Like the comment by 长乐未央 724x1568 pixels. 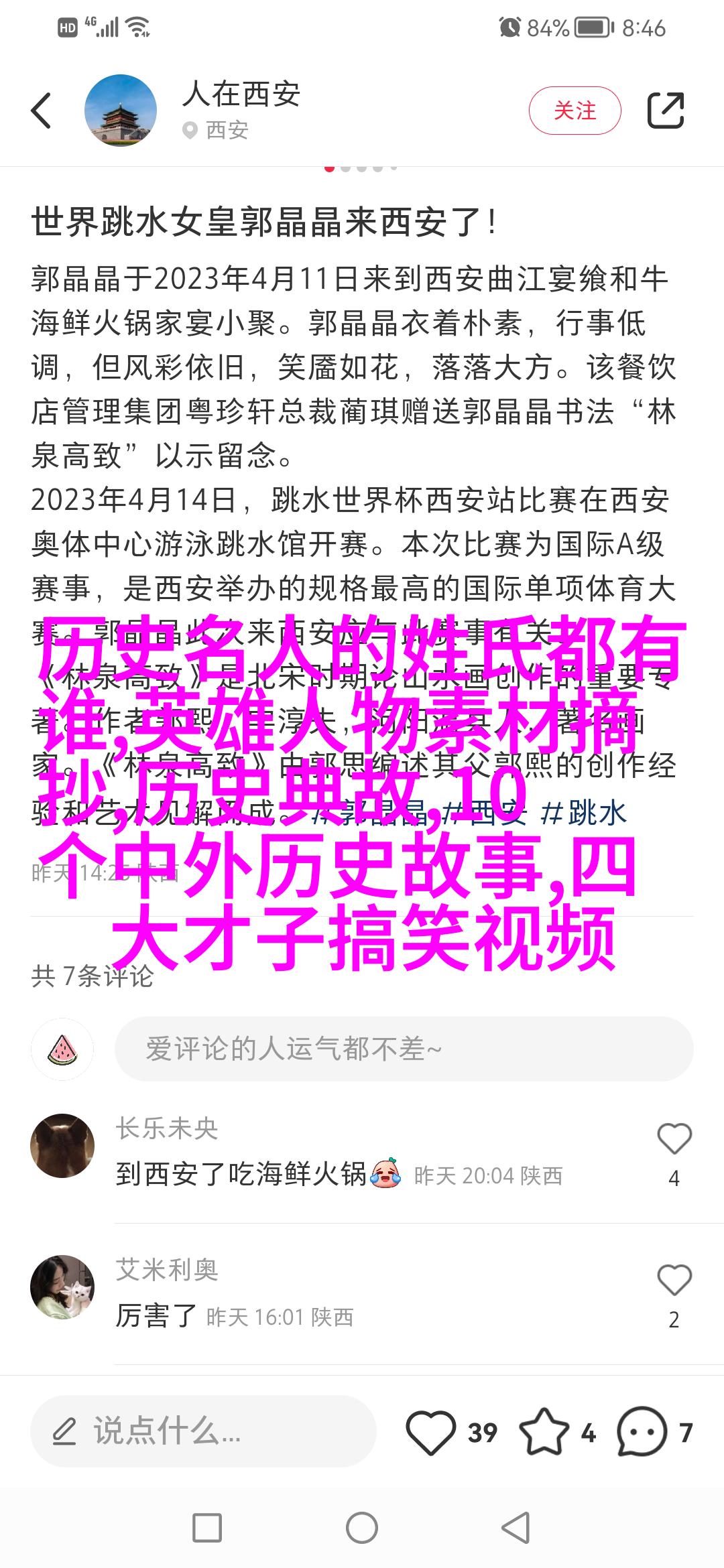point(674,1138)
